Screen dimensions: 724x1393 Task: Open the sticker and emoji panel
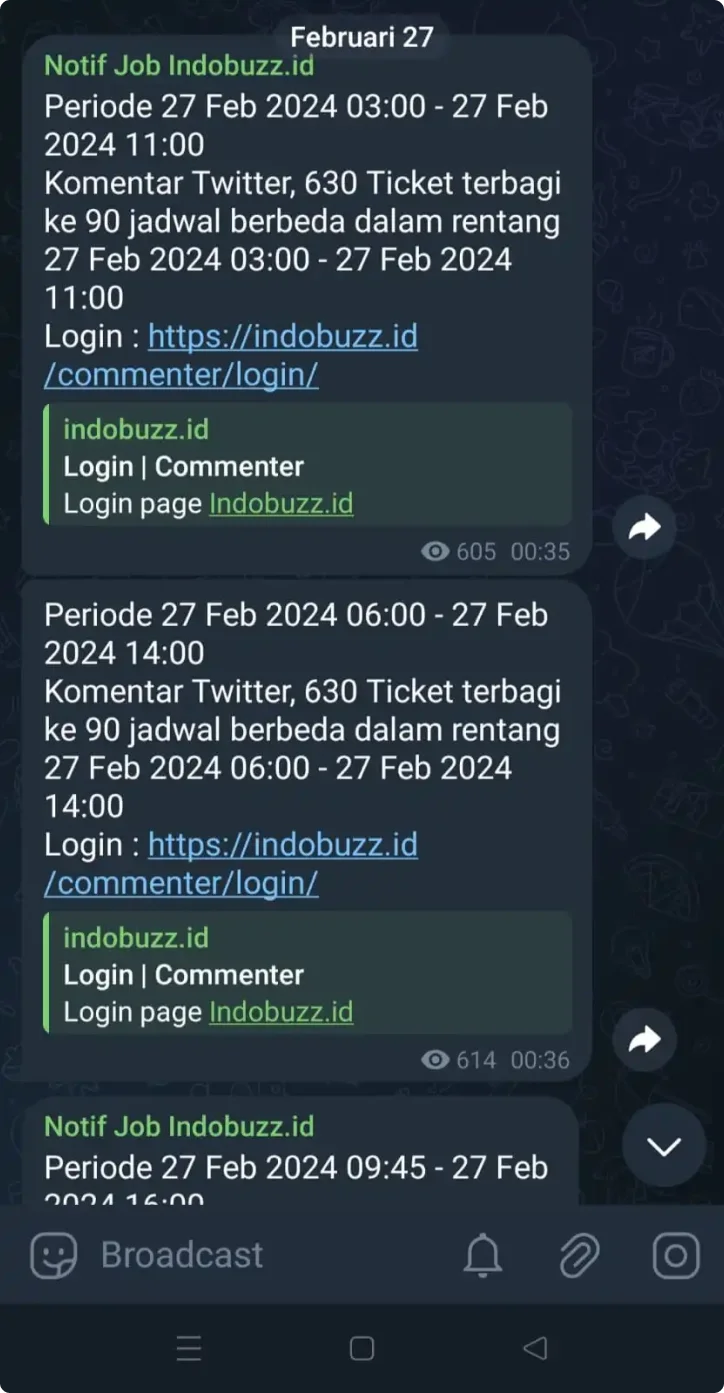[53, 1255]
